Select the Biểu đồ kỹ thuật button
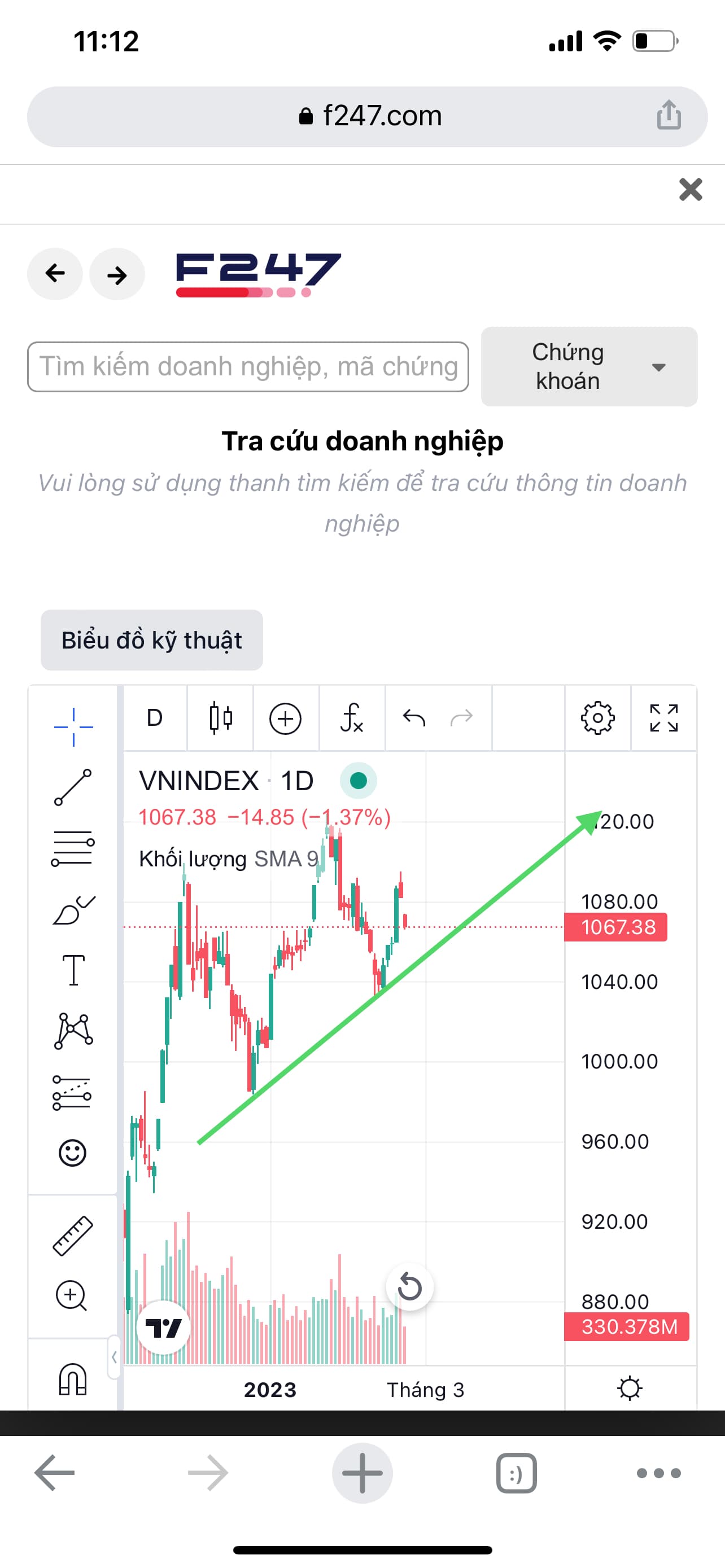 click(151, 640)
